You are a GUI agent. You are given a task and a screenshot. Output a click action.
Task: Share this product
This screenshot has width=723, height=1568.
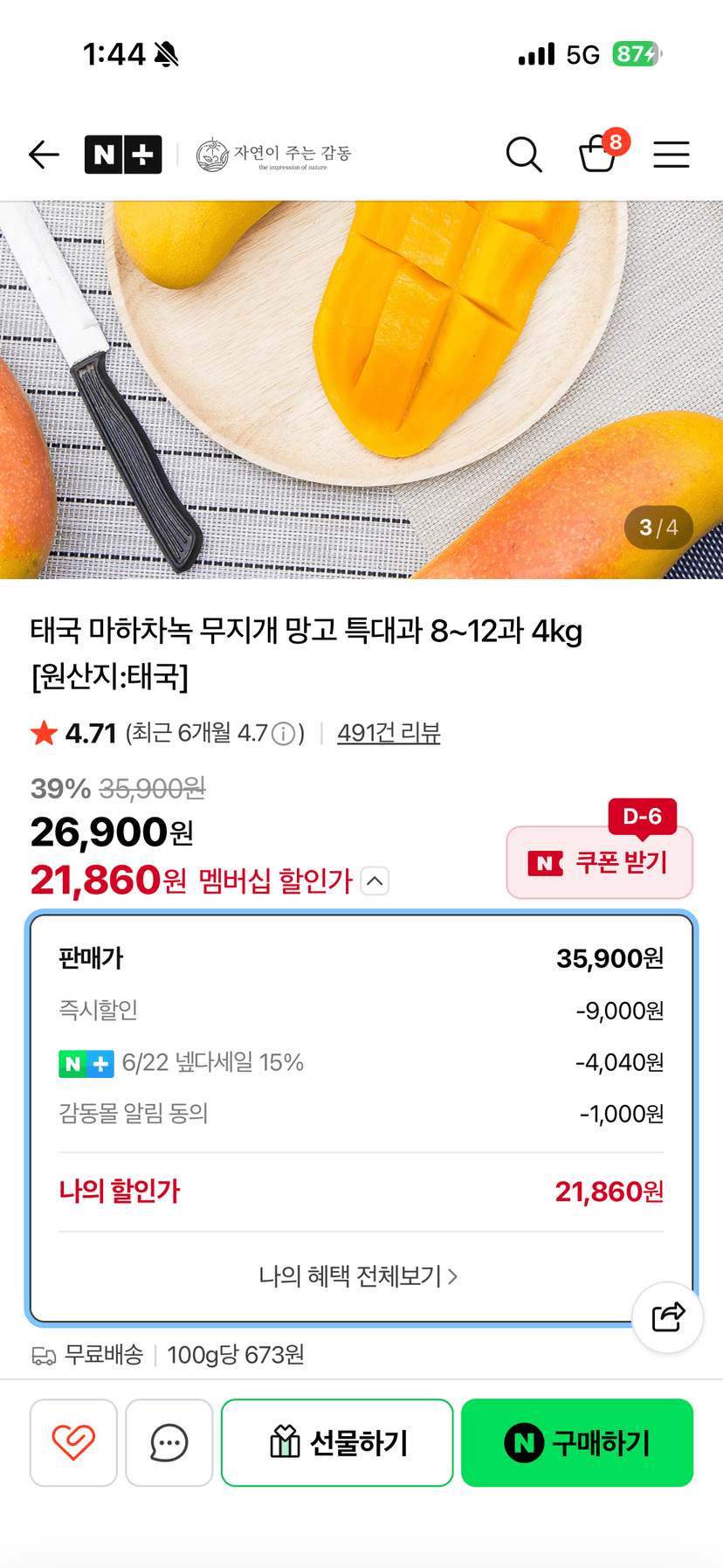(x=668, y=1316)
